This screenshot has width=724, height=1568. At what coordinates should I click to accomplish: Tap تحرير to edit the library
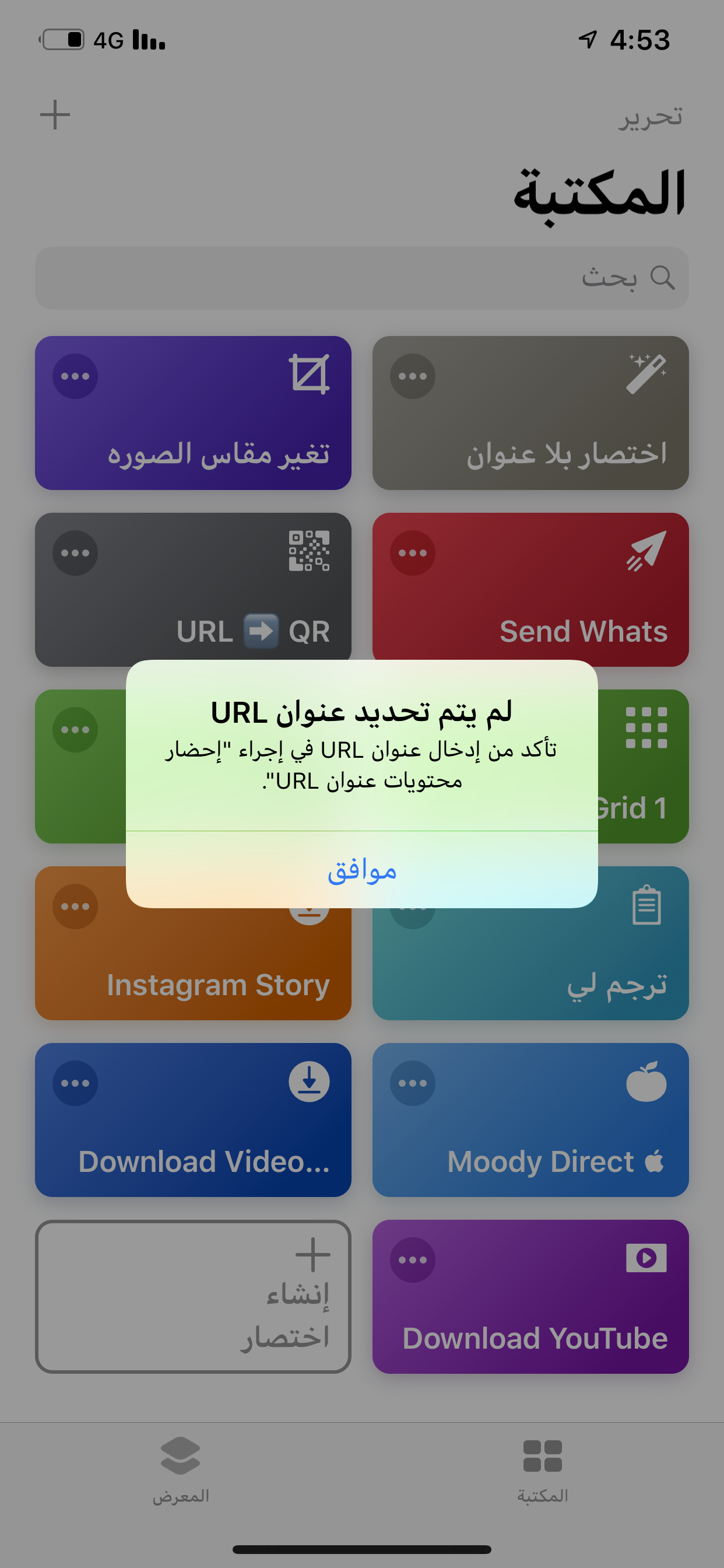click(651, 116)
